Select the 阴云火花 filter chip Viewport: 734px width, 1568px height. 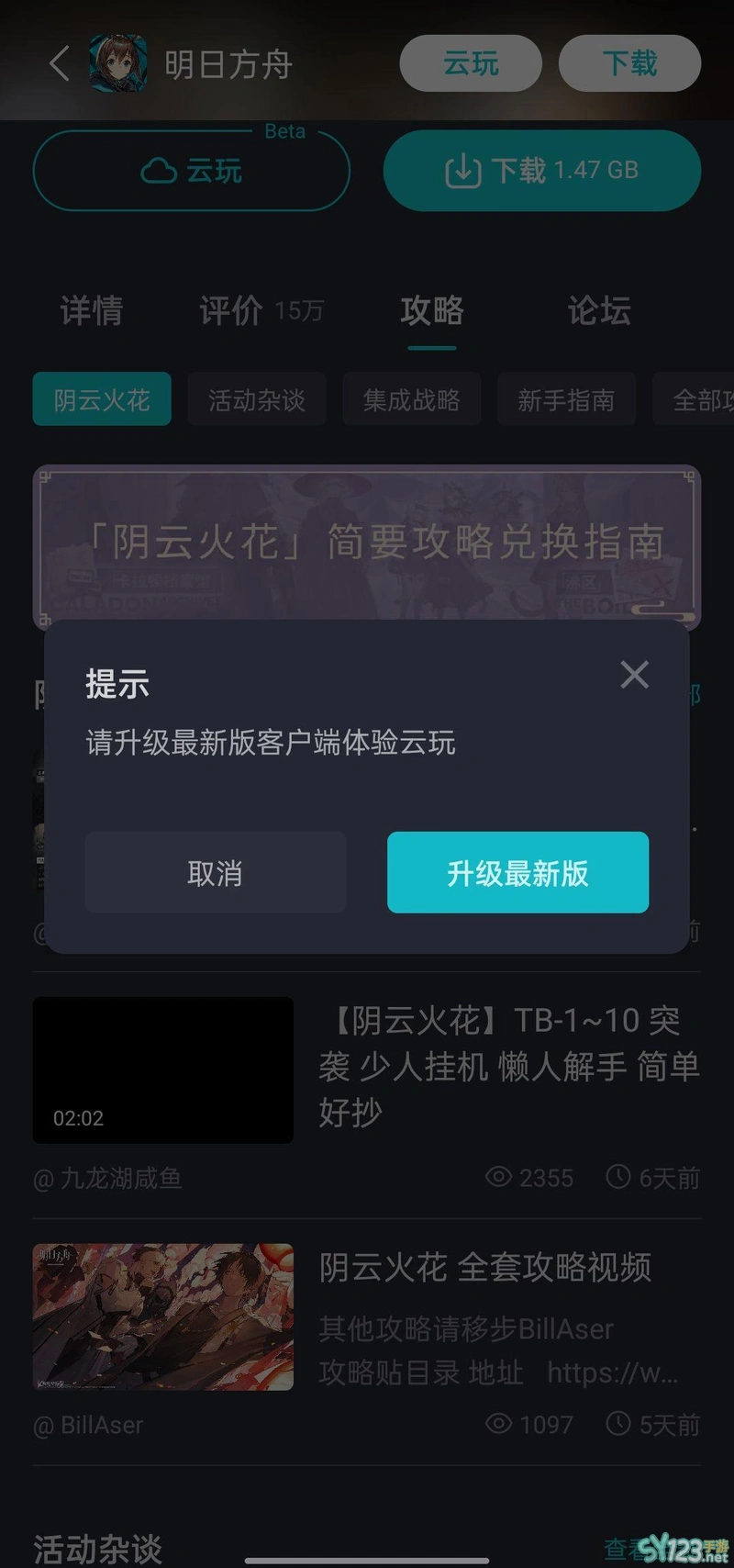click(102, 399)
